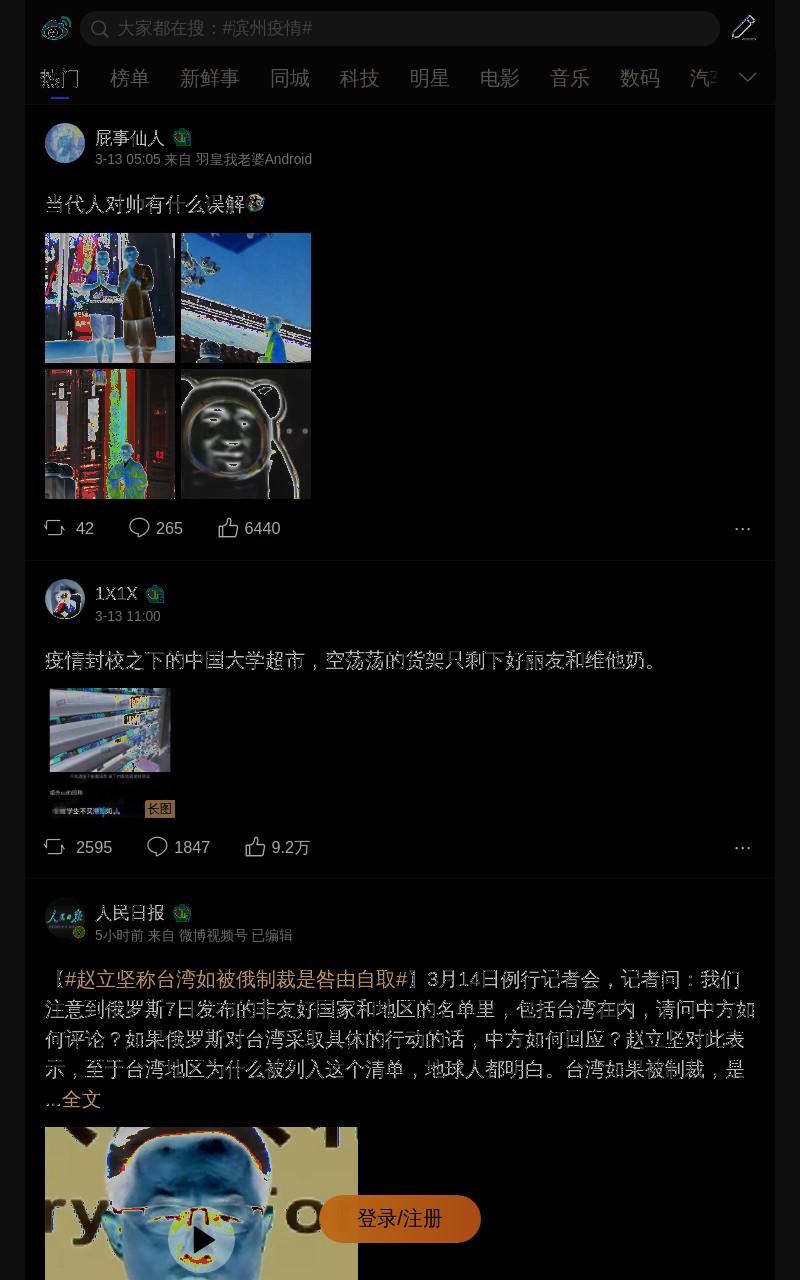This screenshot has width=800, height=1280.
Task: Open 屁事仙人's profile avatar
Action: pyautogui.click(x=65, y=143)
